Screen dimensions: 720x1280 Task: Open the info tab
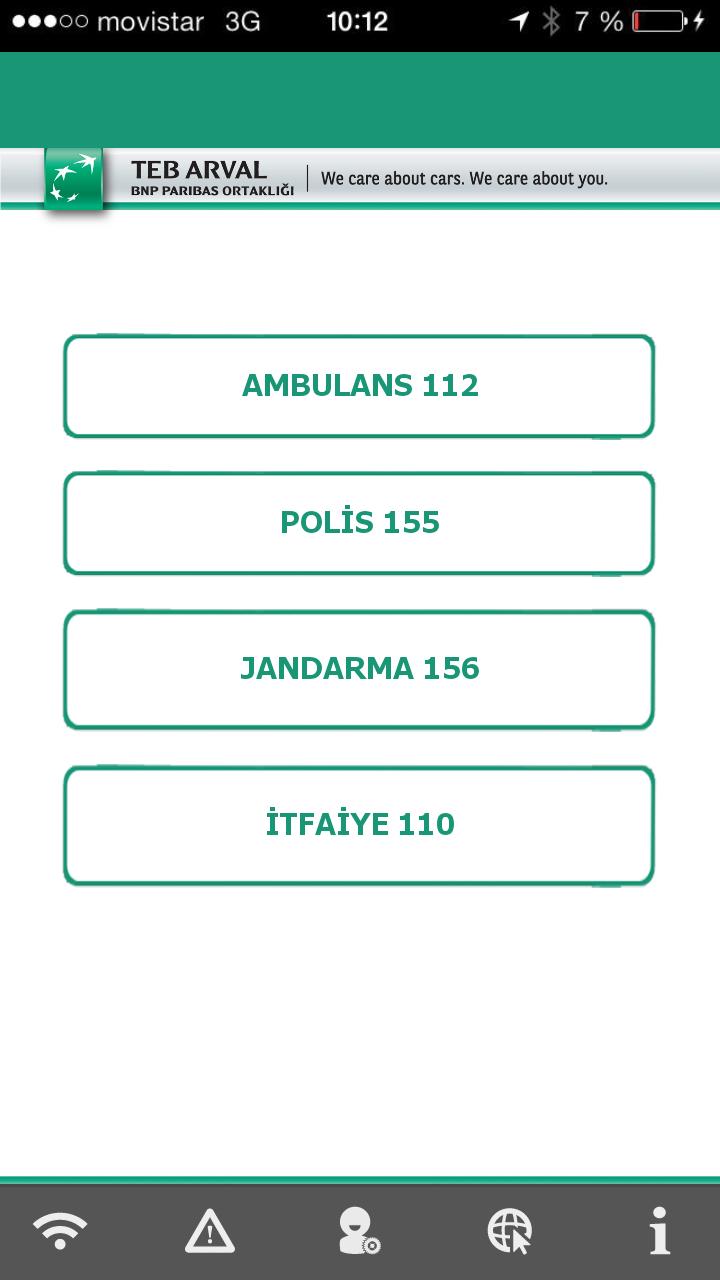coord(659,1231)
